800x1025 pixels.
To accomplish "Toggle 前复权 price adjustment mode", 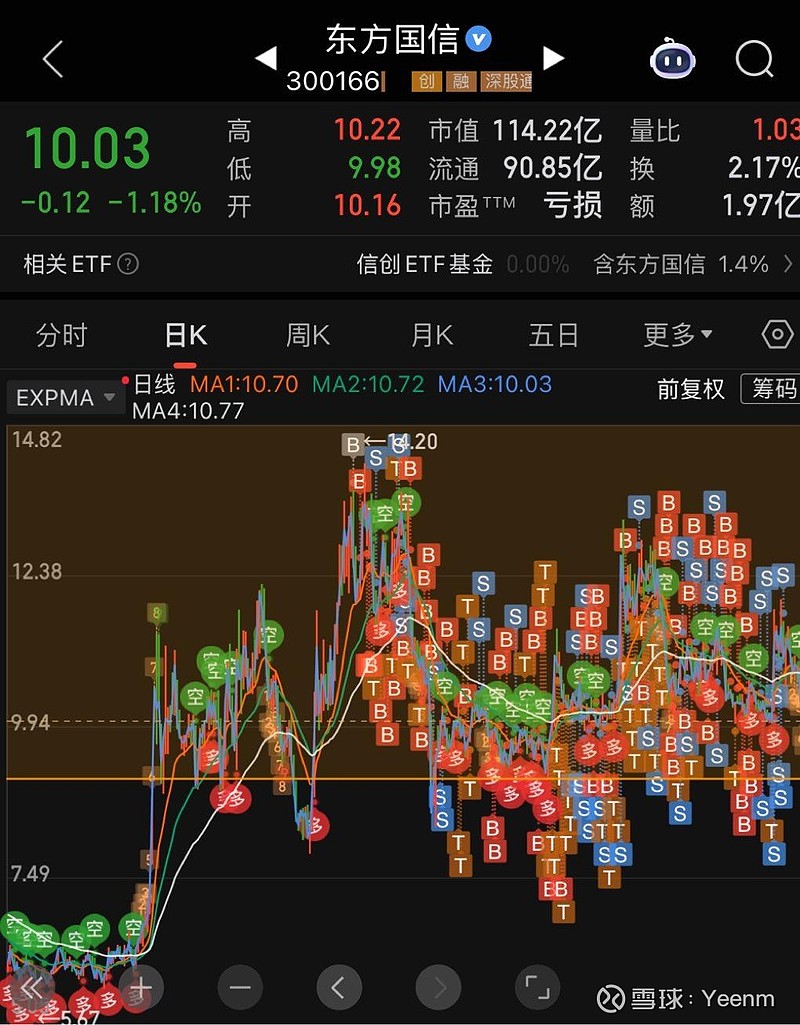I will pyautogui.click(x=689, y=390).
